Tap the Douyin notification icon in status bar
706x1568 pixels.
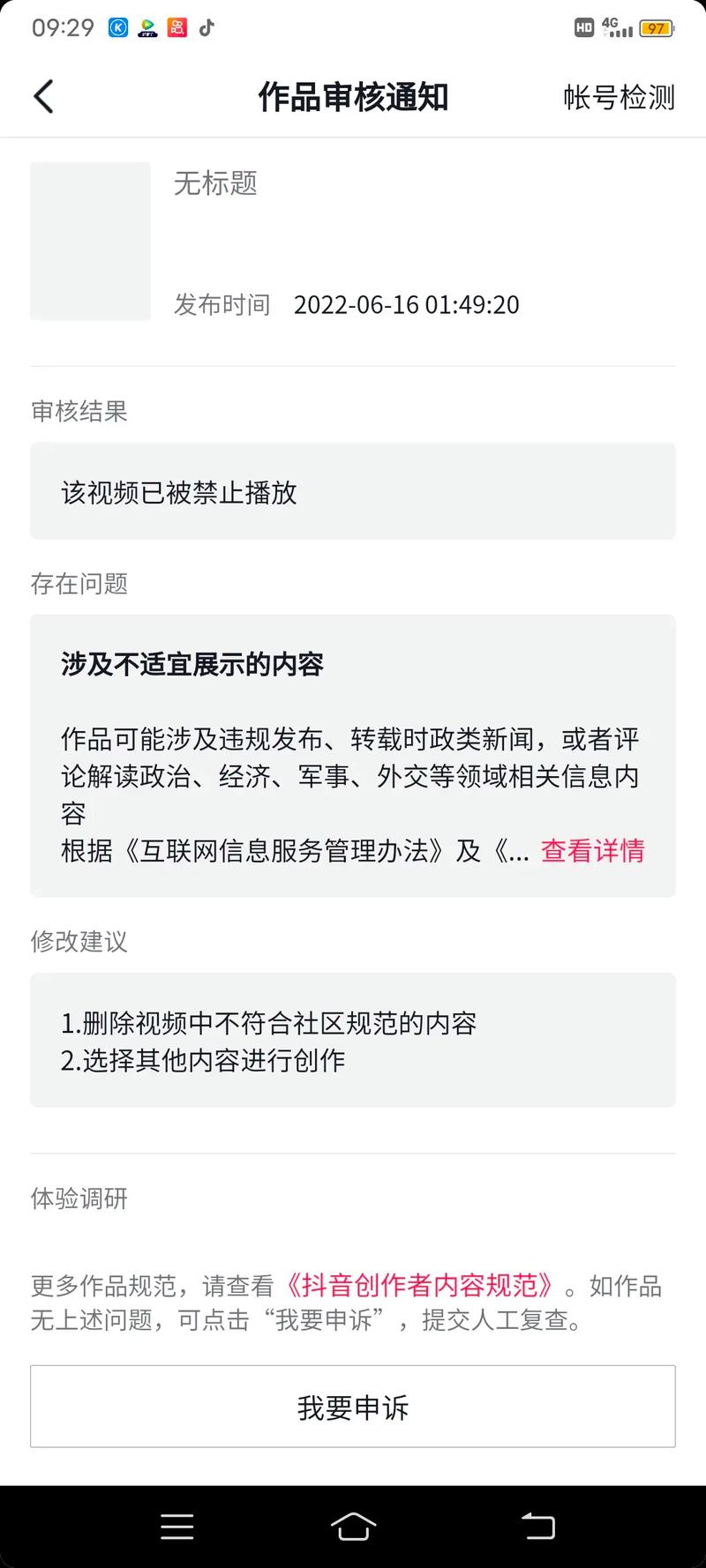(206, 27)
